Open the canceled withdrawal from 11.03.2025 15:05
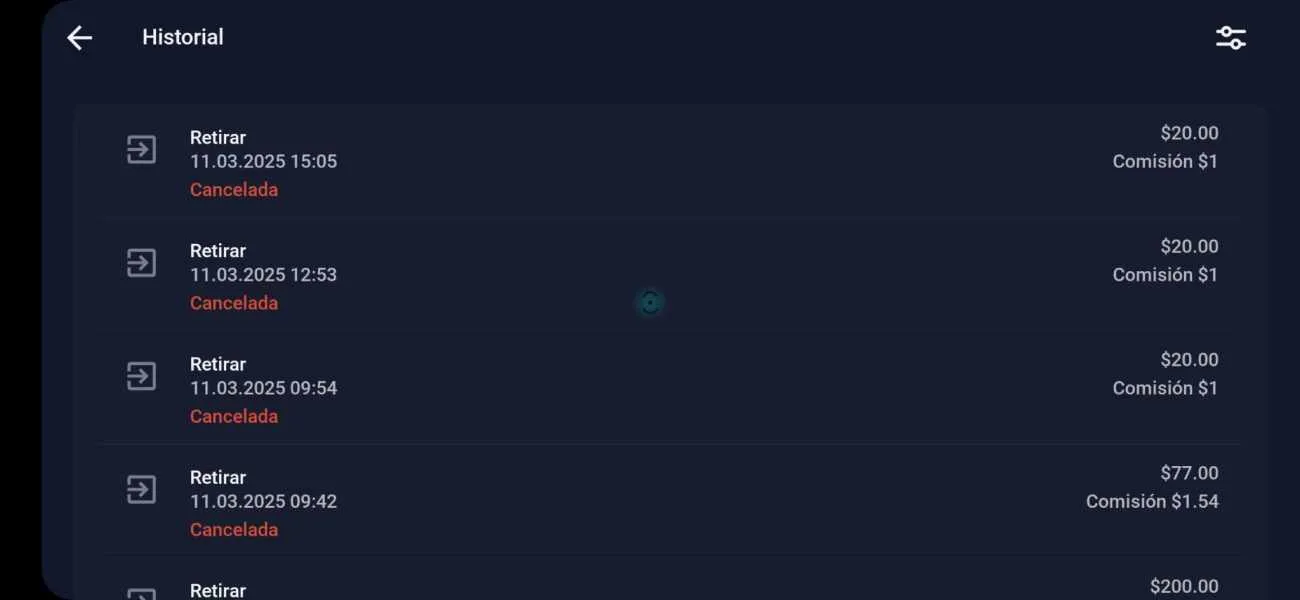The height and width of the screenshot is (600, 1300). pyautogui.click(x=670, y=161)
